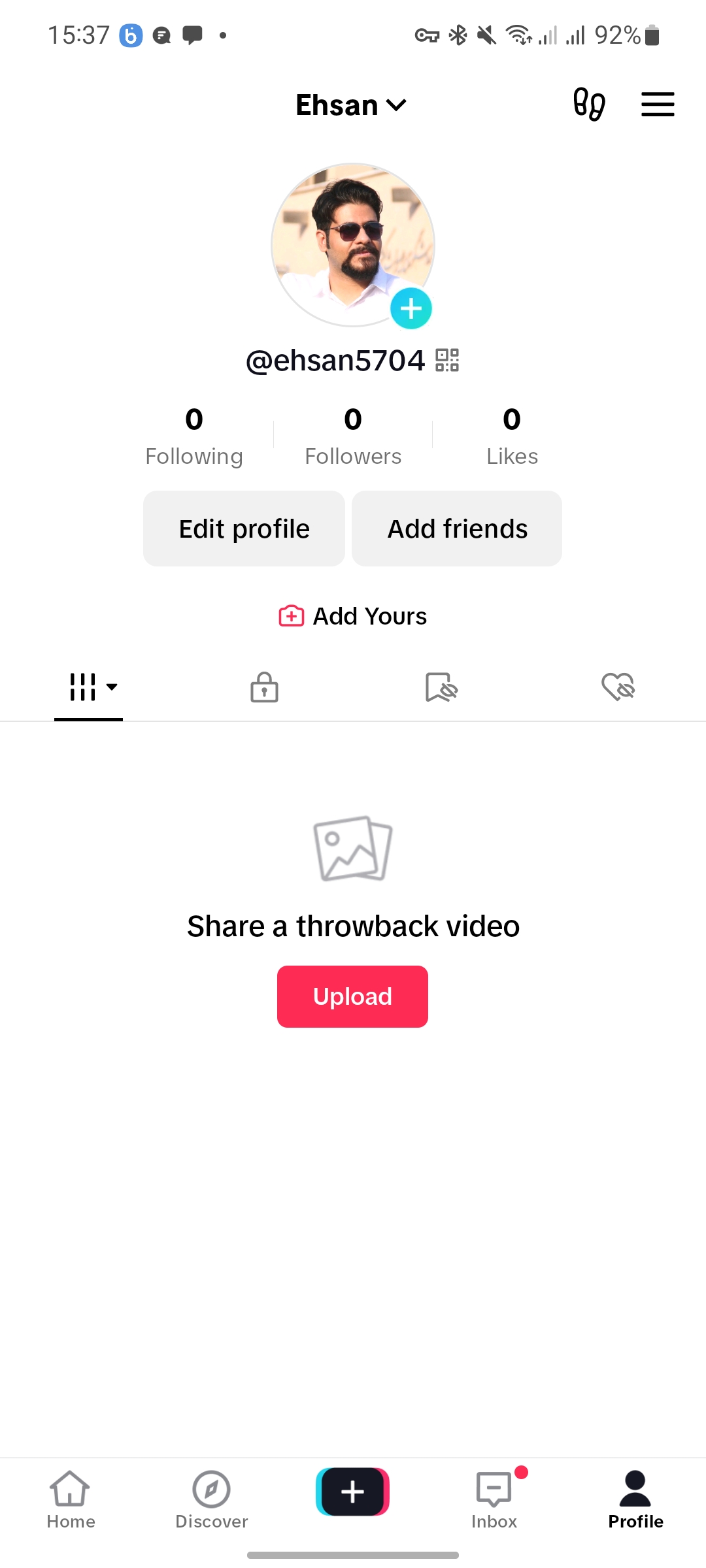View the Following list
Image resolution: width=706 pixels, height=1568 pixels.
(x=194, y=436)
